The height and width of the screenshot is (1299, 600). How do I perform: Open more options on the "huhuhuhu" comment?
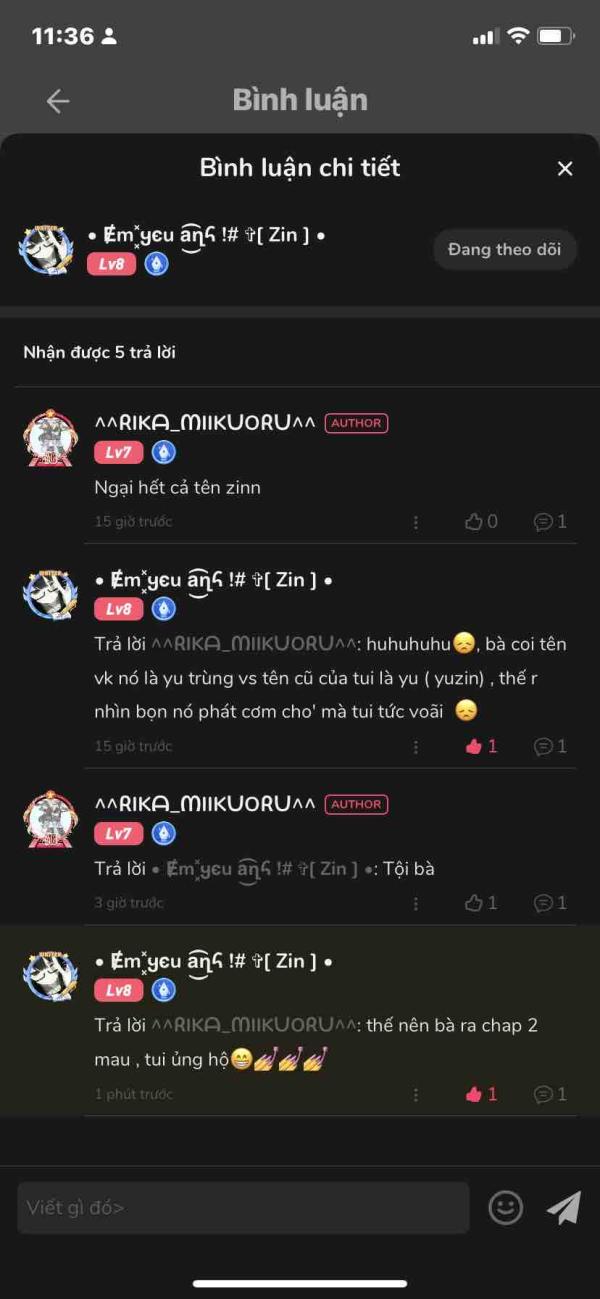(x=415, y=746)
